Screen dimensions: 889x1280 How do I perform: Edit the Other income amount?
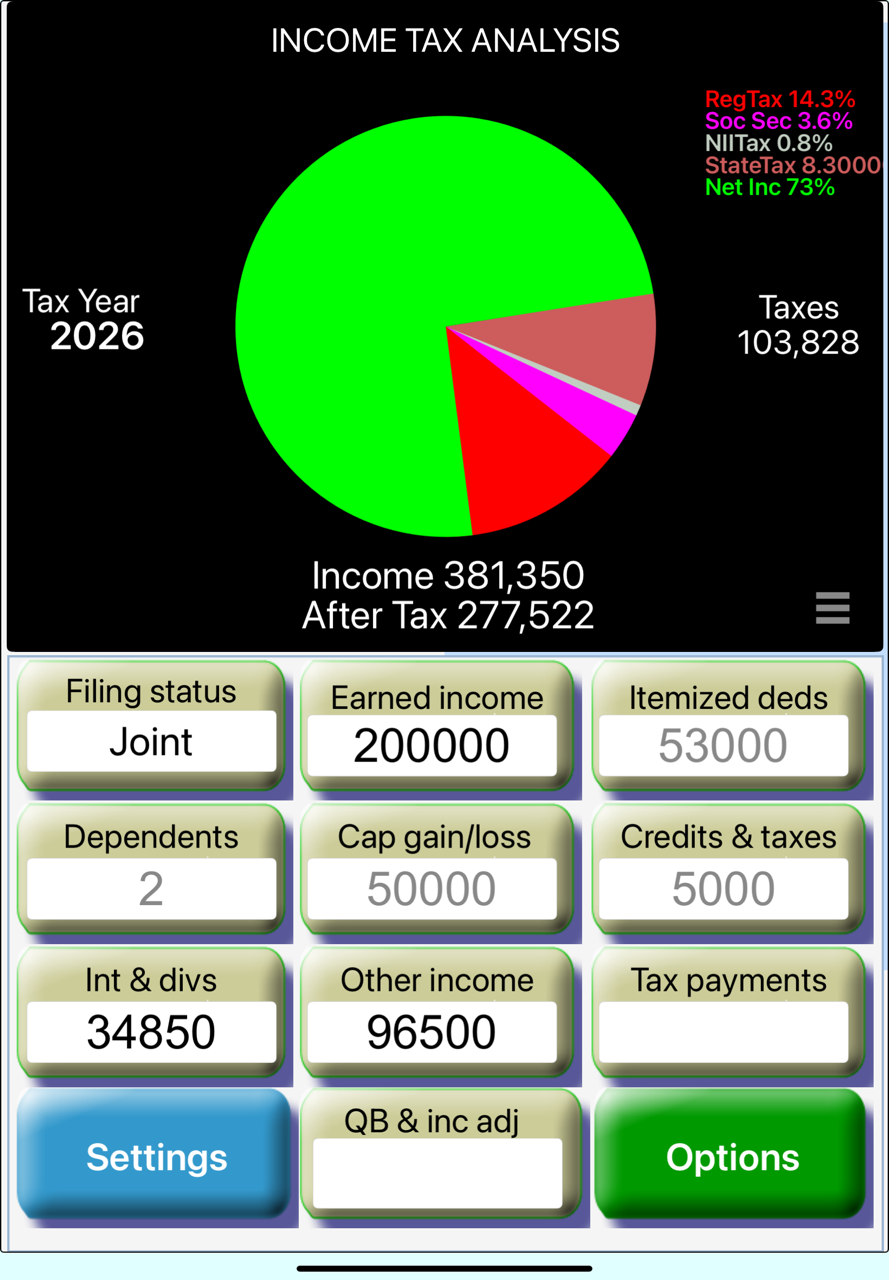(432, 1032)
